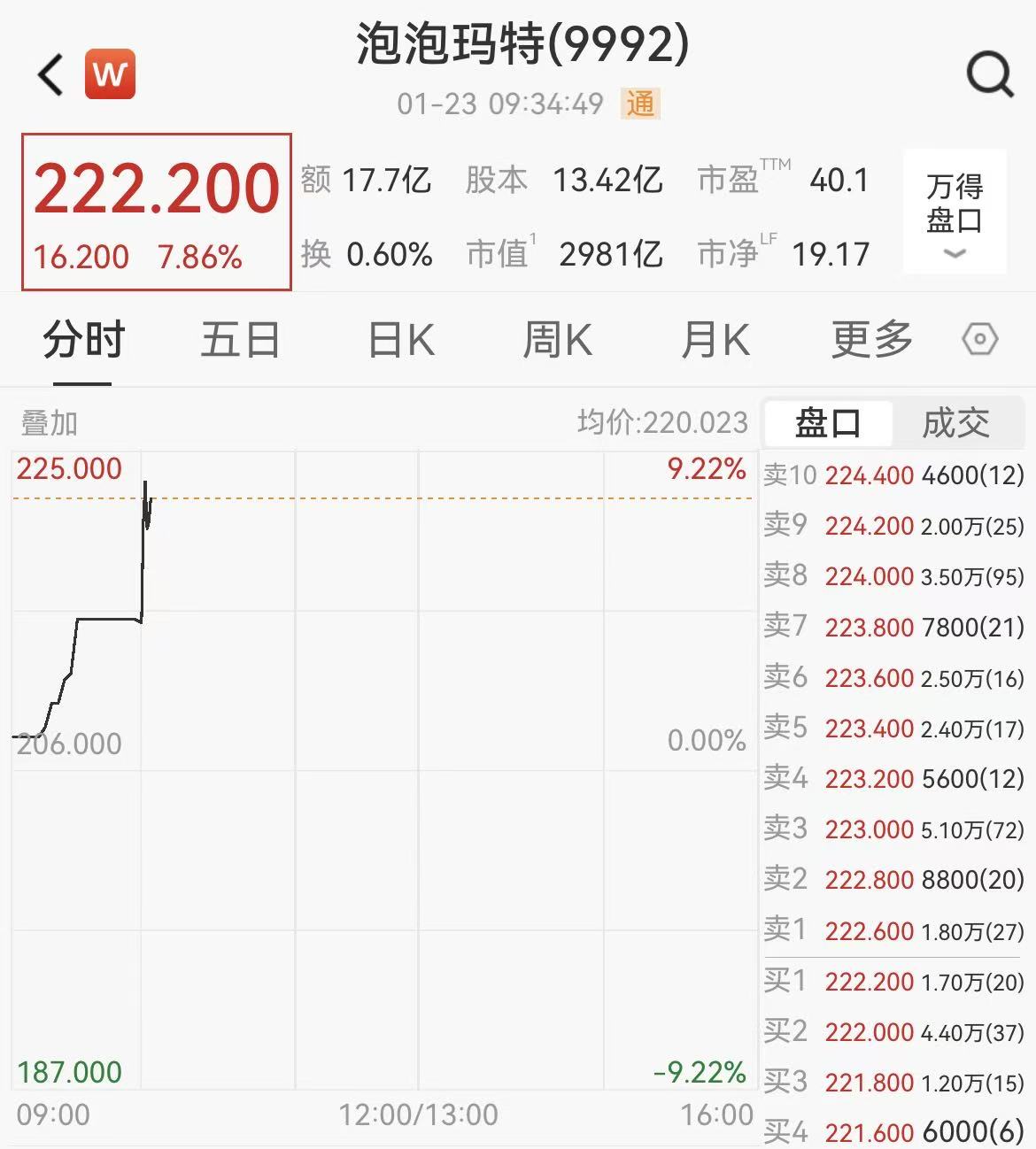1036x1149 pixels.
Task: Show the 周K chart
Action: [557, 340]
